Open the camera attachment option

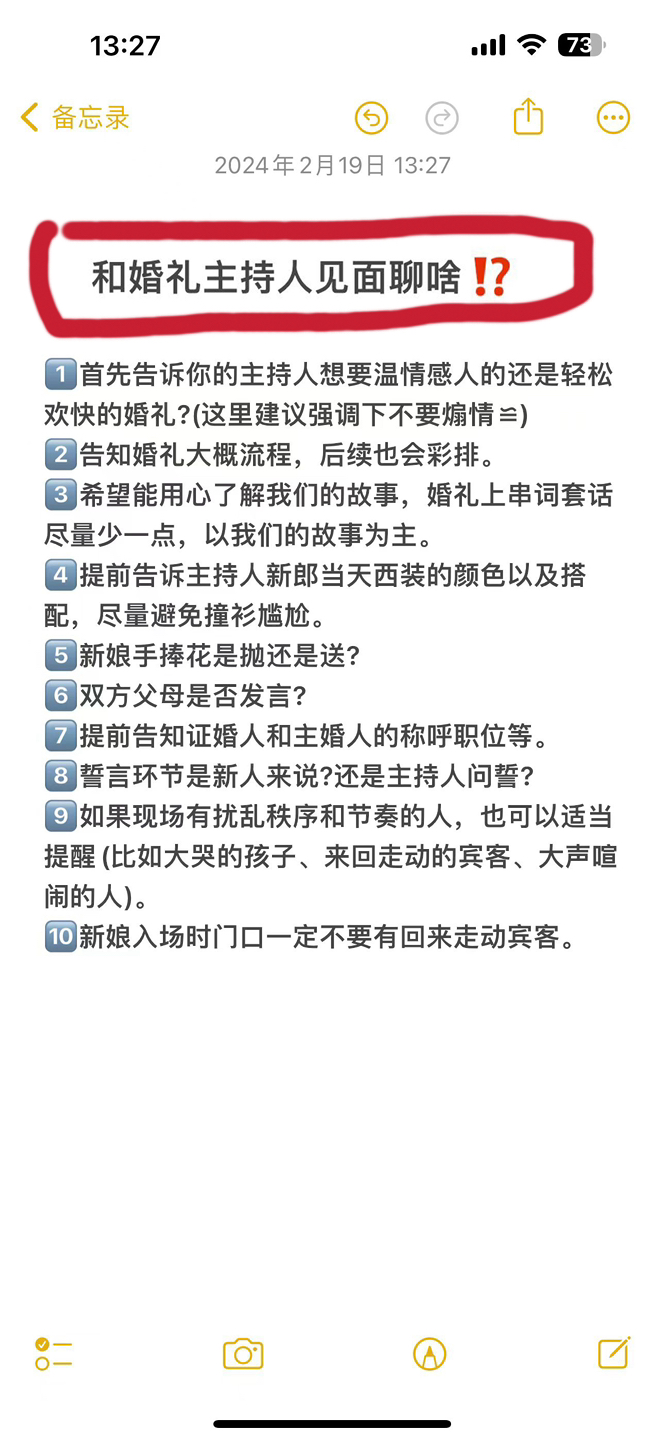click(242, 1354)
